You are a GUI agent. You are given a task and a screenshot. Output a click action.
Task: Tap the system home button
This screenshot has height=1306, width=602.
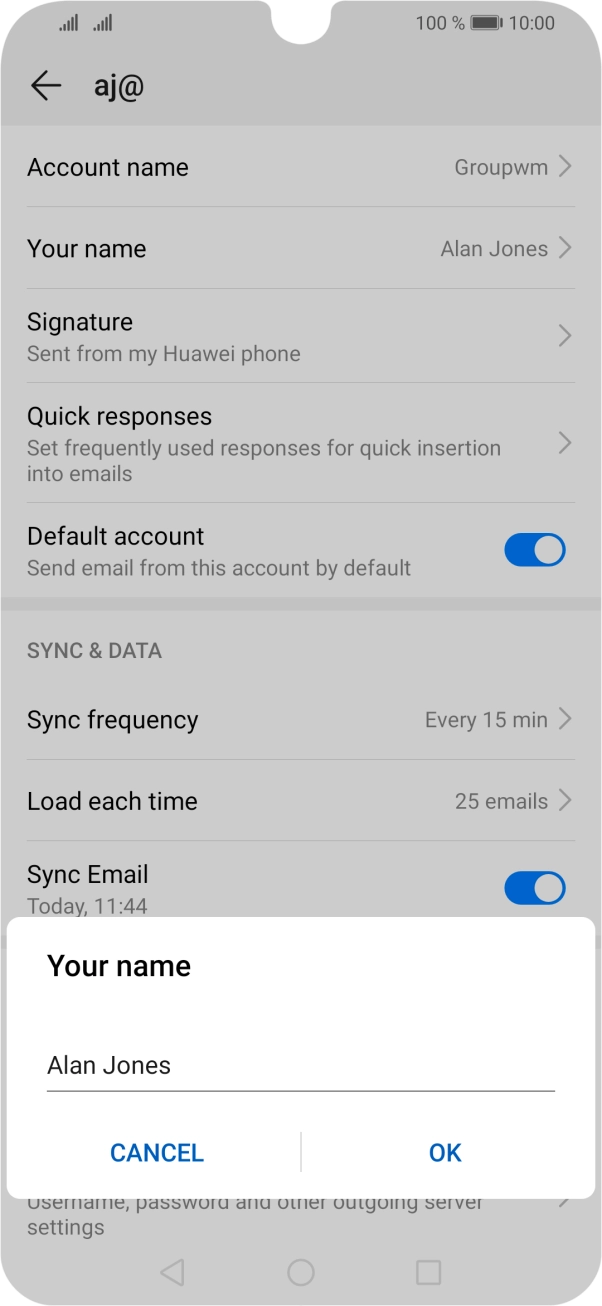[x=301, y=1271]
